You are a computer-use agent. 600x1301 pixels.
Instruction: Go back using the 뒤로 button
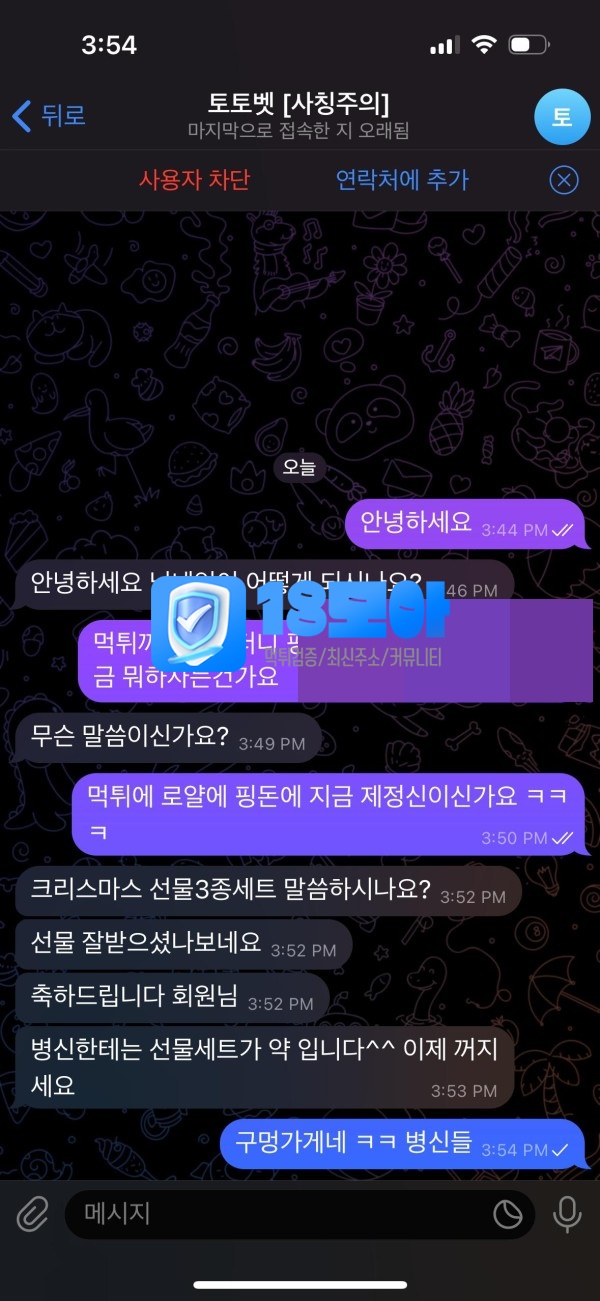coord(48,116)
